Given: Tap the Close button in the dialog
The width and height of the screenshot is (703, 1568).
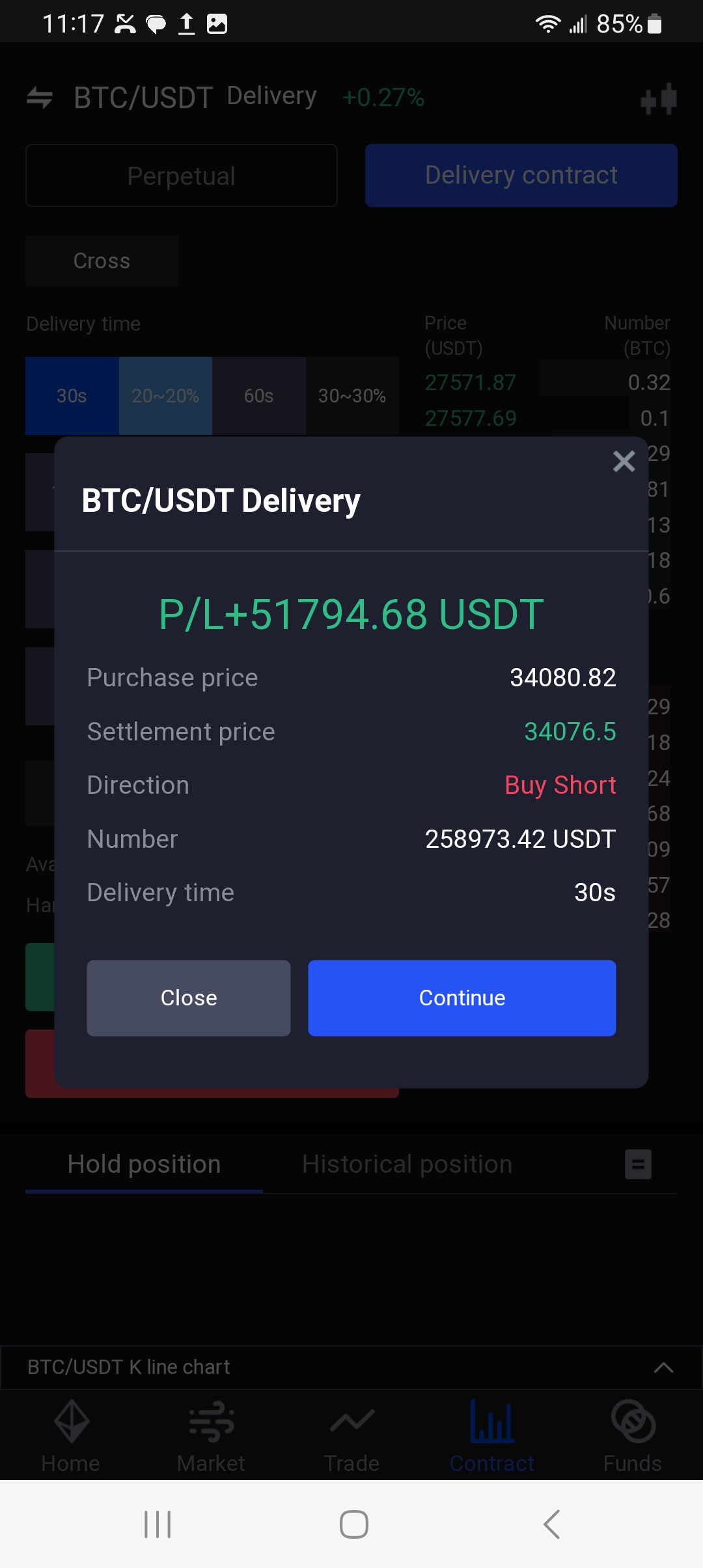Looking at the screenshot, I should pos(189,998).
